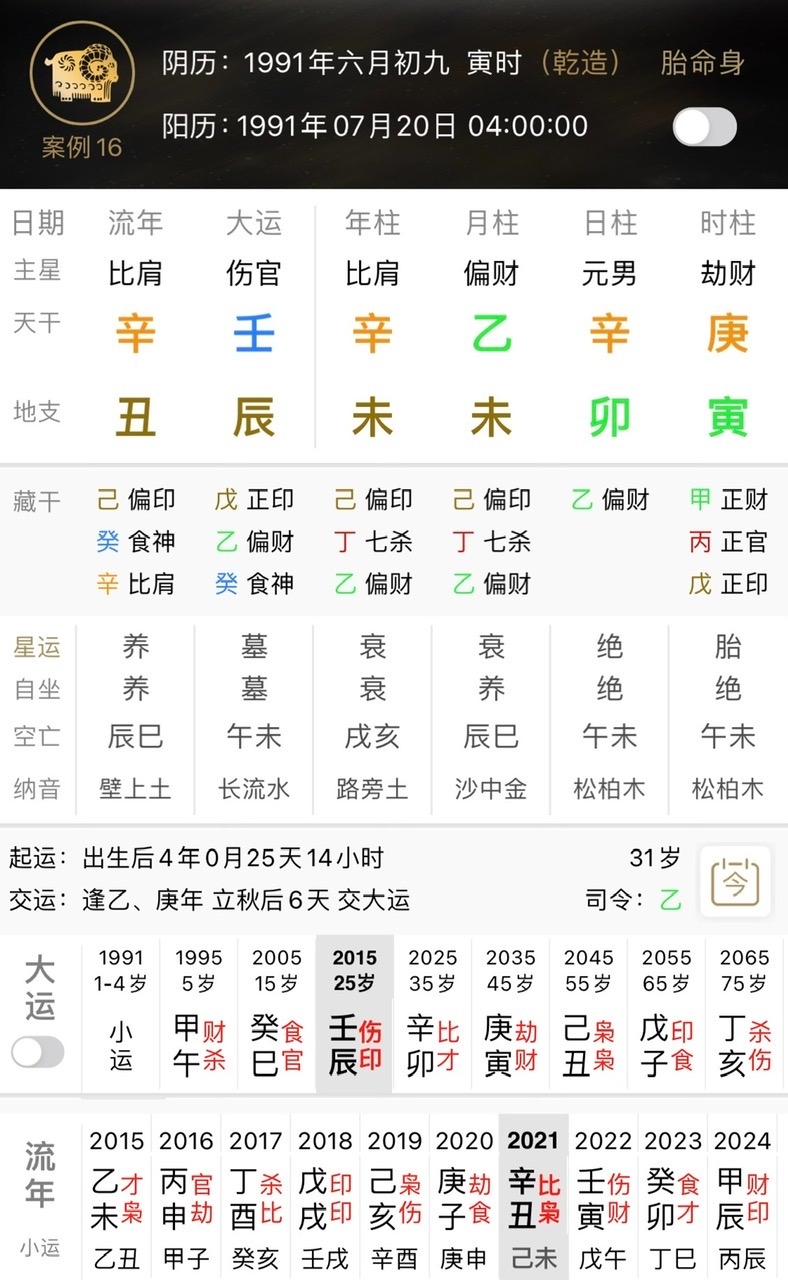Select the 2035 庚寅 大运 column
The image size is (788, 1280).
(x=510, y=1015)
